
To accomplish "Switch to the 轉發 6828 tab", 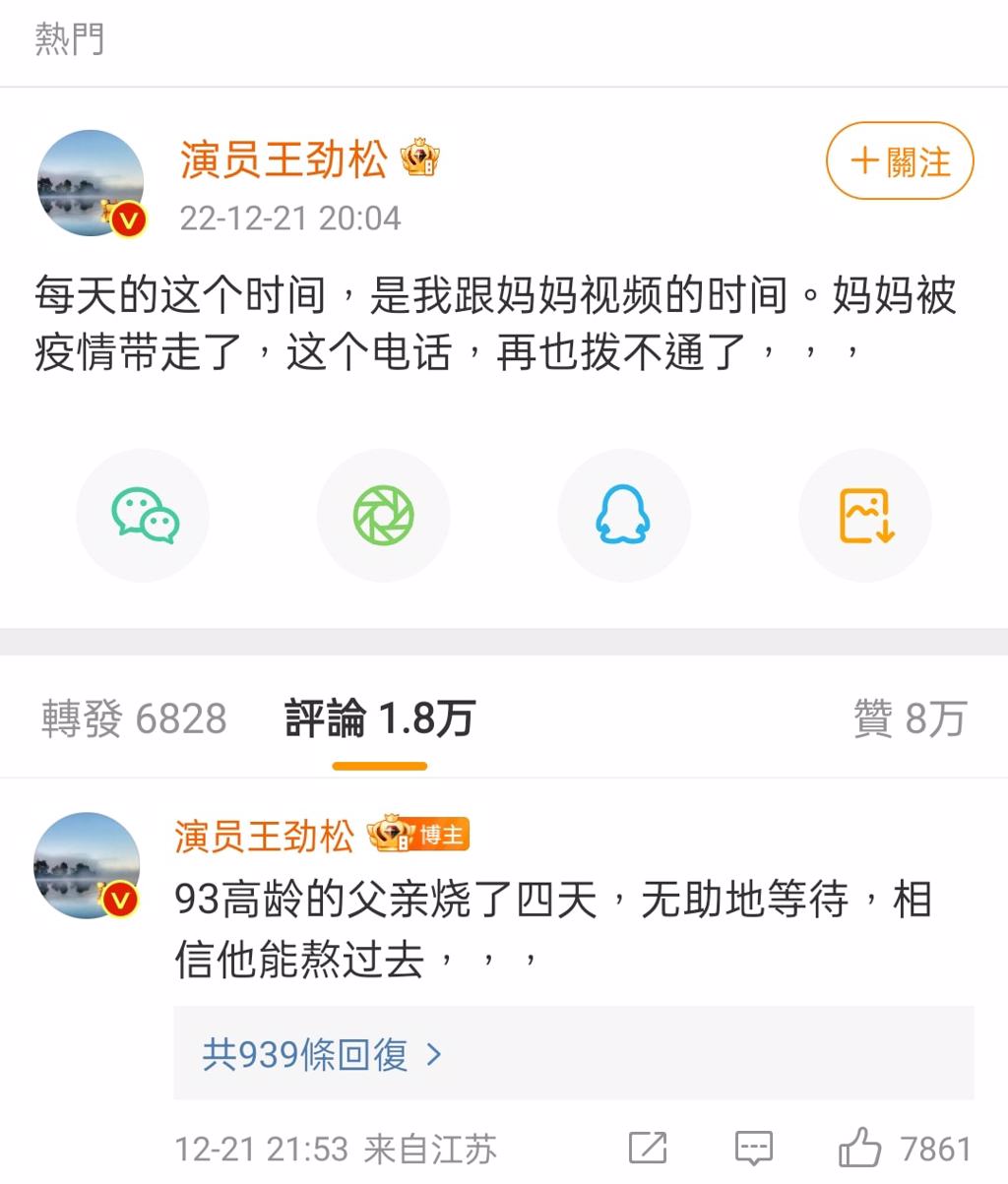I will point(134,718).
